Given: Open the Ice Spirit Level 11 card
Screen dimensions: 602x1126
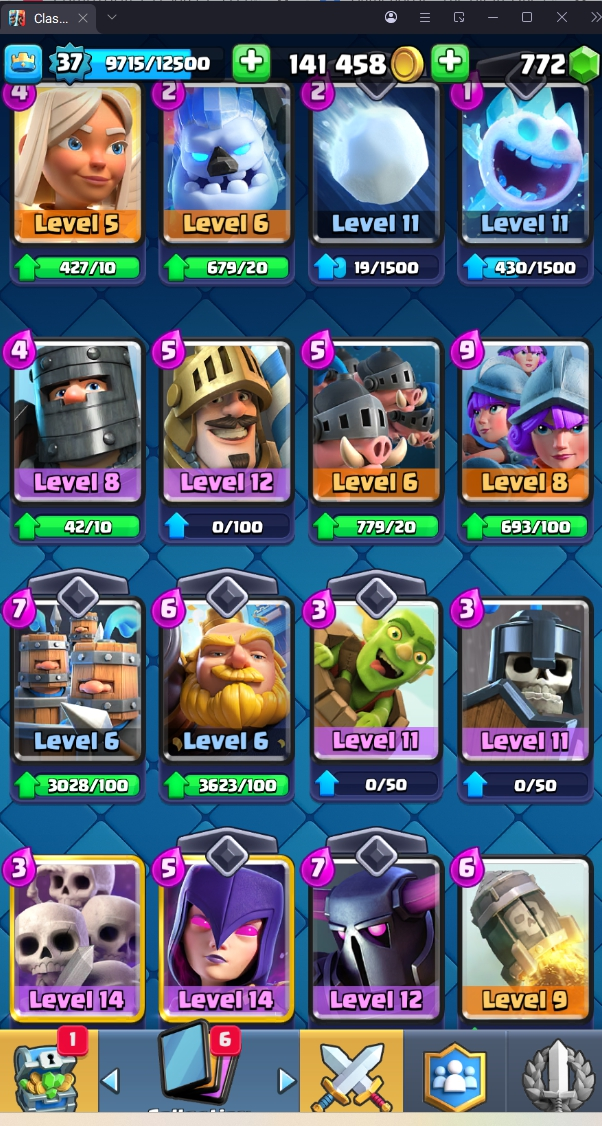Looking at the screenshot, I should pos(524,165).
